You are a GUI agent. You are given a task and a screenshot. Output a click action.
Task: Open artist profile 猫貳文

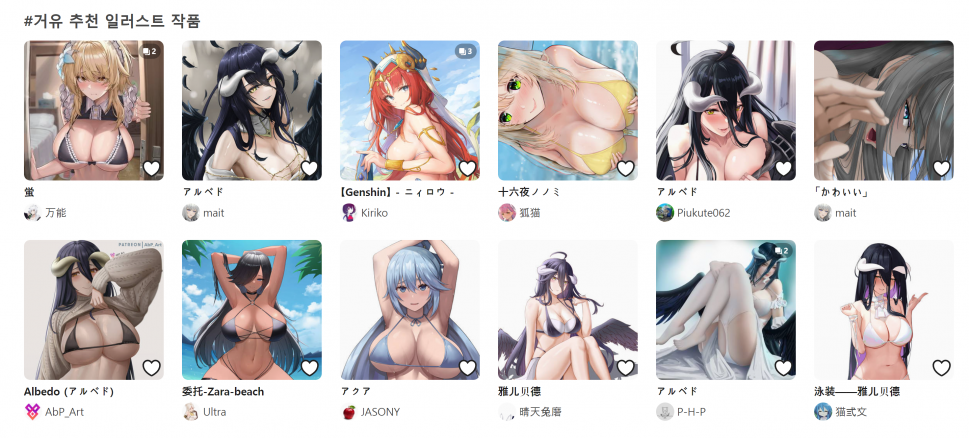[x=851, y=412]
